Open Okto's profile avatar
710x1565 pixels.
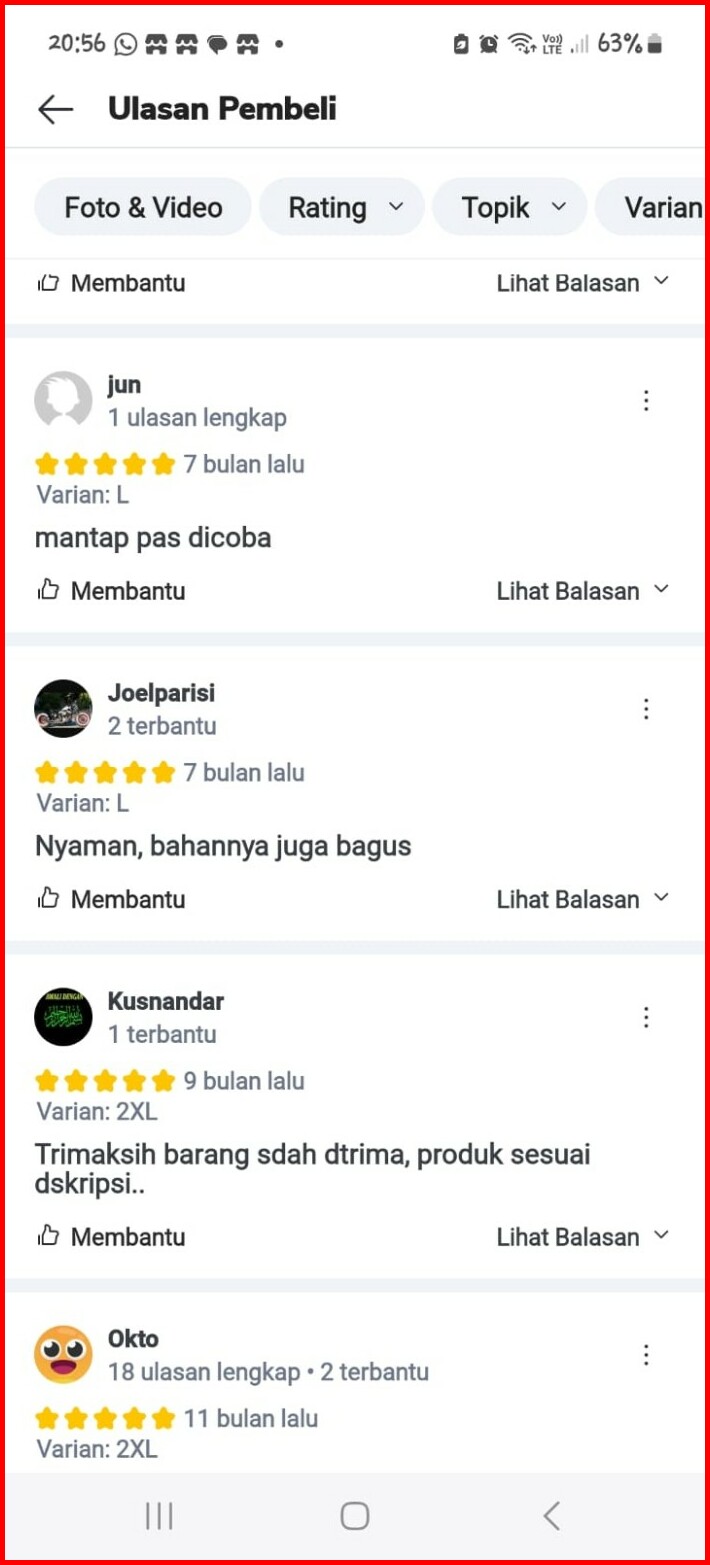(x=63, y=1355)
